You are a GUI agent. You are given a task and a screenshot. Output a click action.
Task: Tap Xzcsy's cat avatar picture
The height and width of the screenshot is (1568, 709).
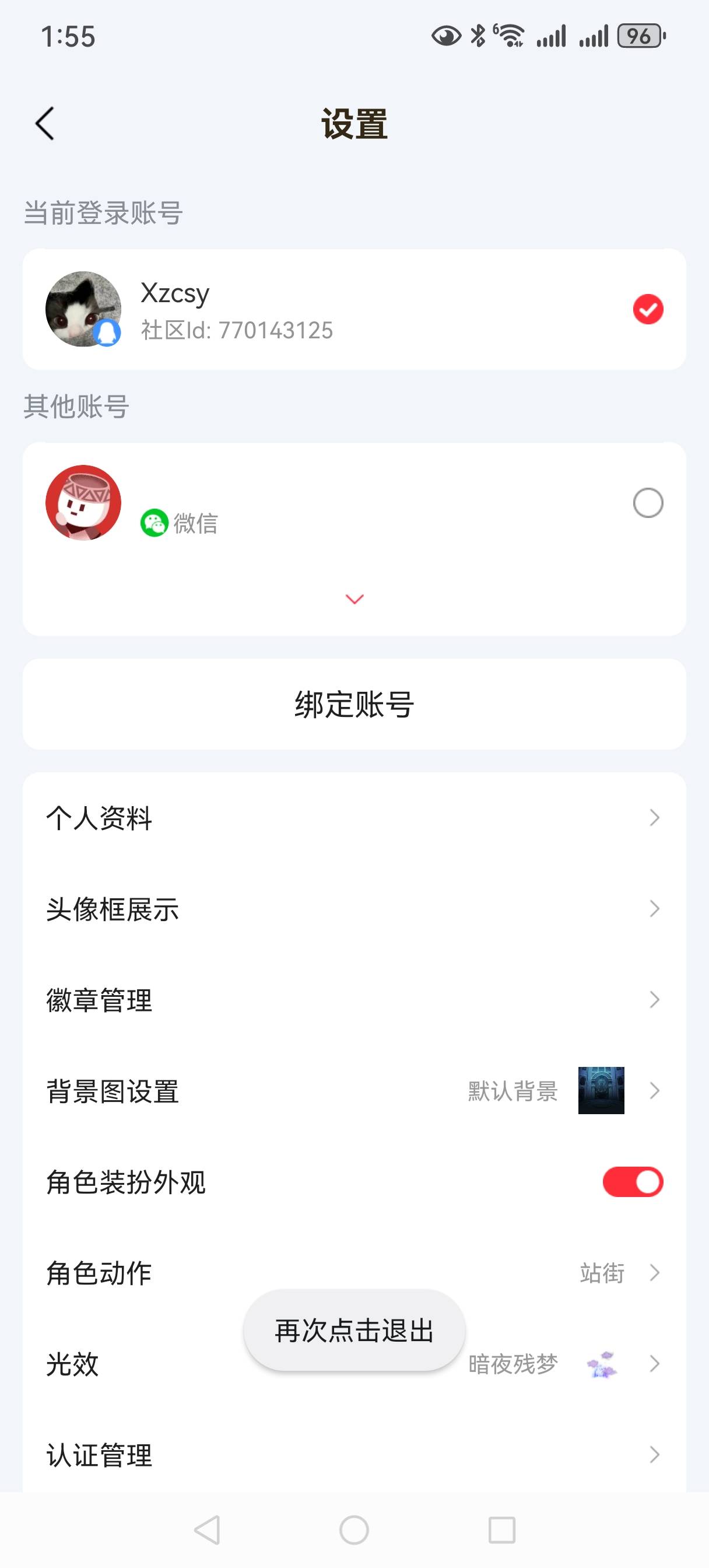coord(84,309)
